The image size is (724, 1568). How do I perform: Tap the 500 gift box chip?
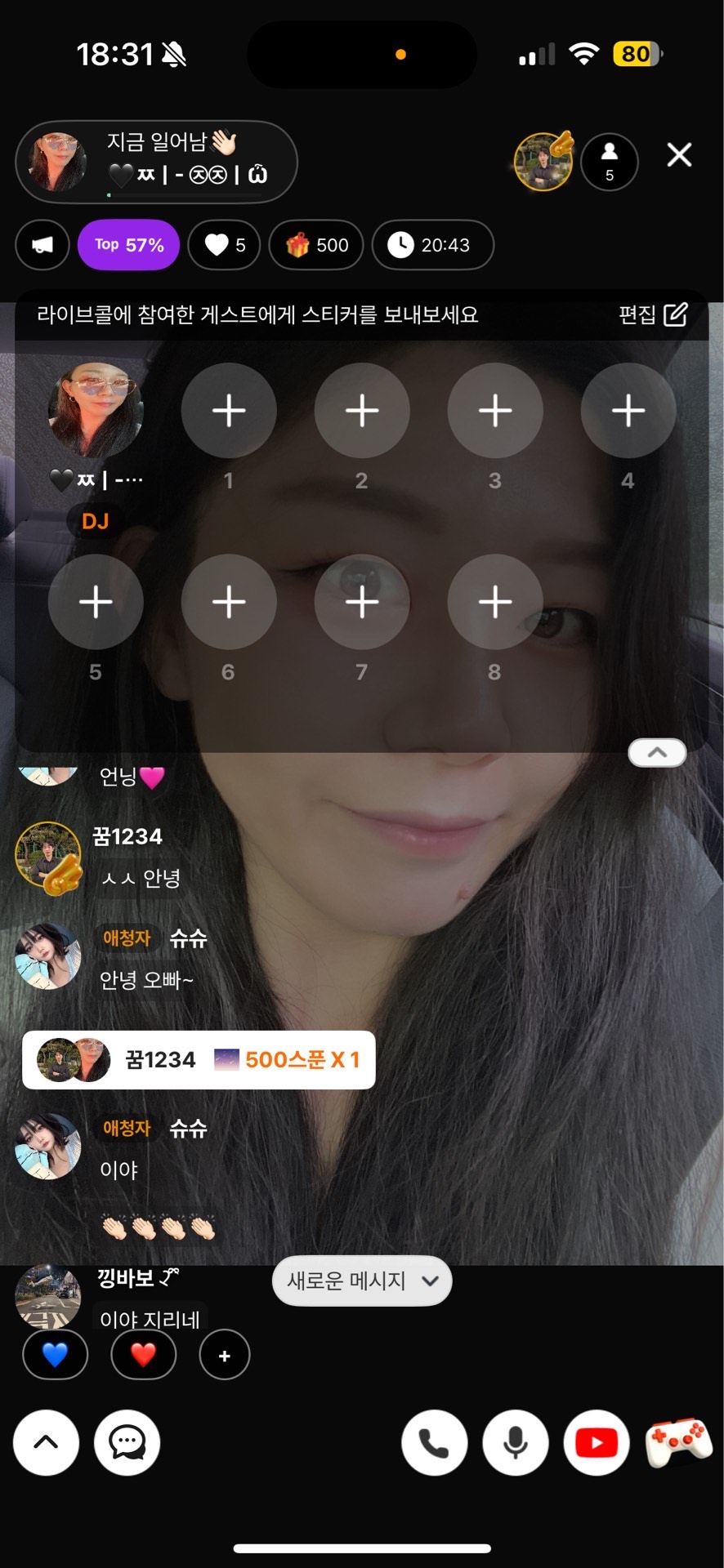click(316, 245)
